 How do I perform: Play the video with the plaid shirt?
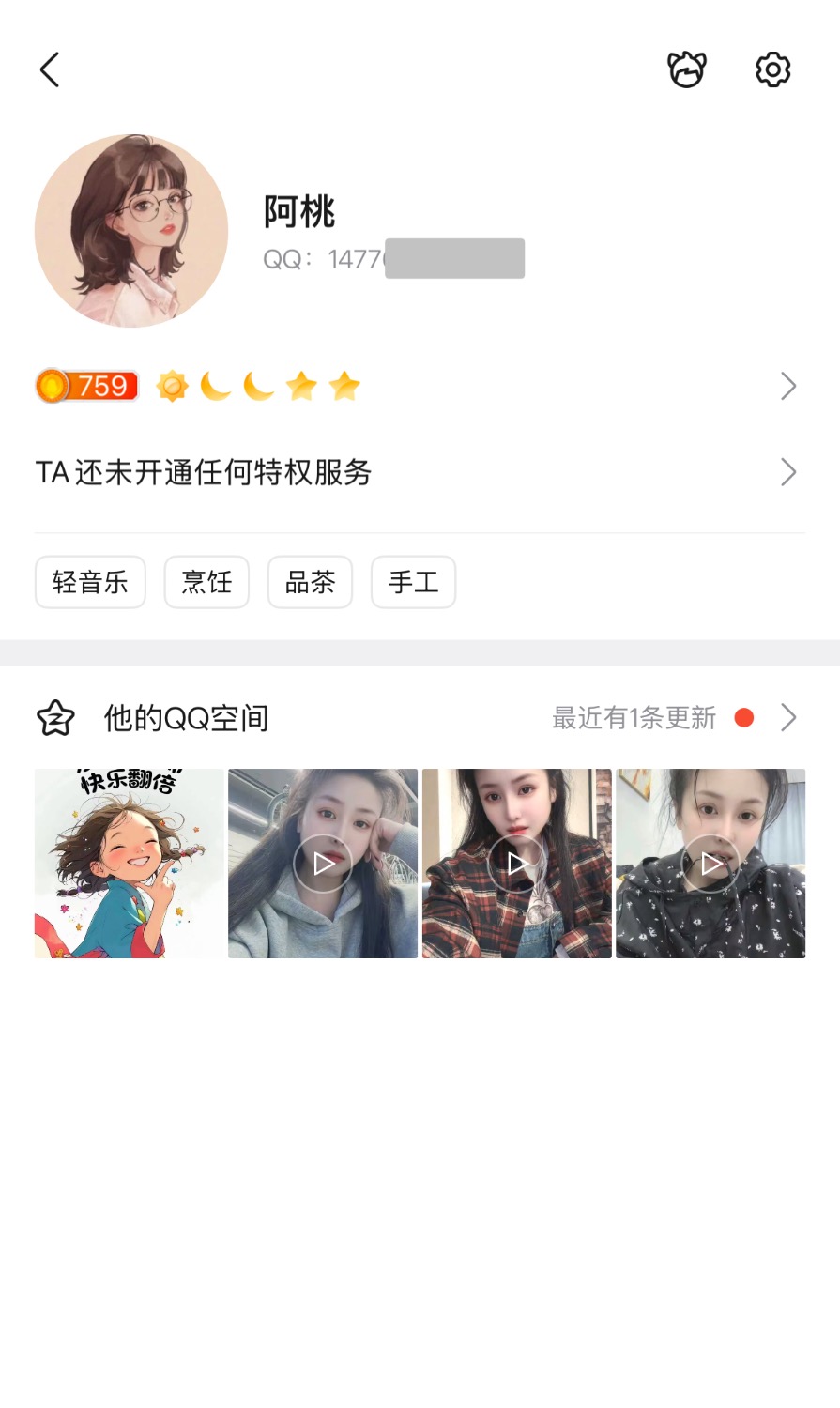point(516,864)
